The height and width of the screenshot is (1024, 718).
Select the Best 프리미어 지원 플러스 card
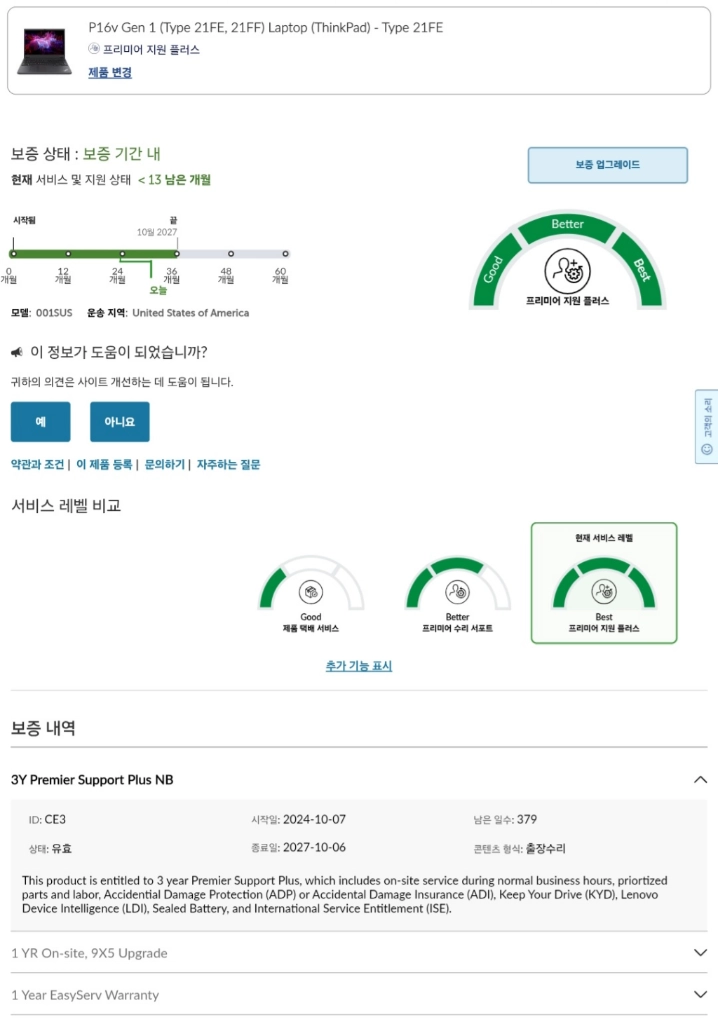pyautogui.click(x=604, y=583)
